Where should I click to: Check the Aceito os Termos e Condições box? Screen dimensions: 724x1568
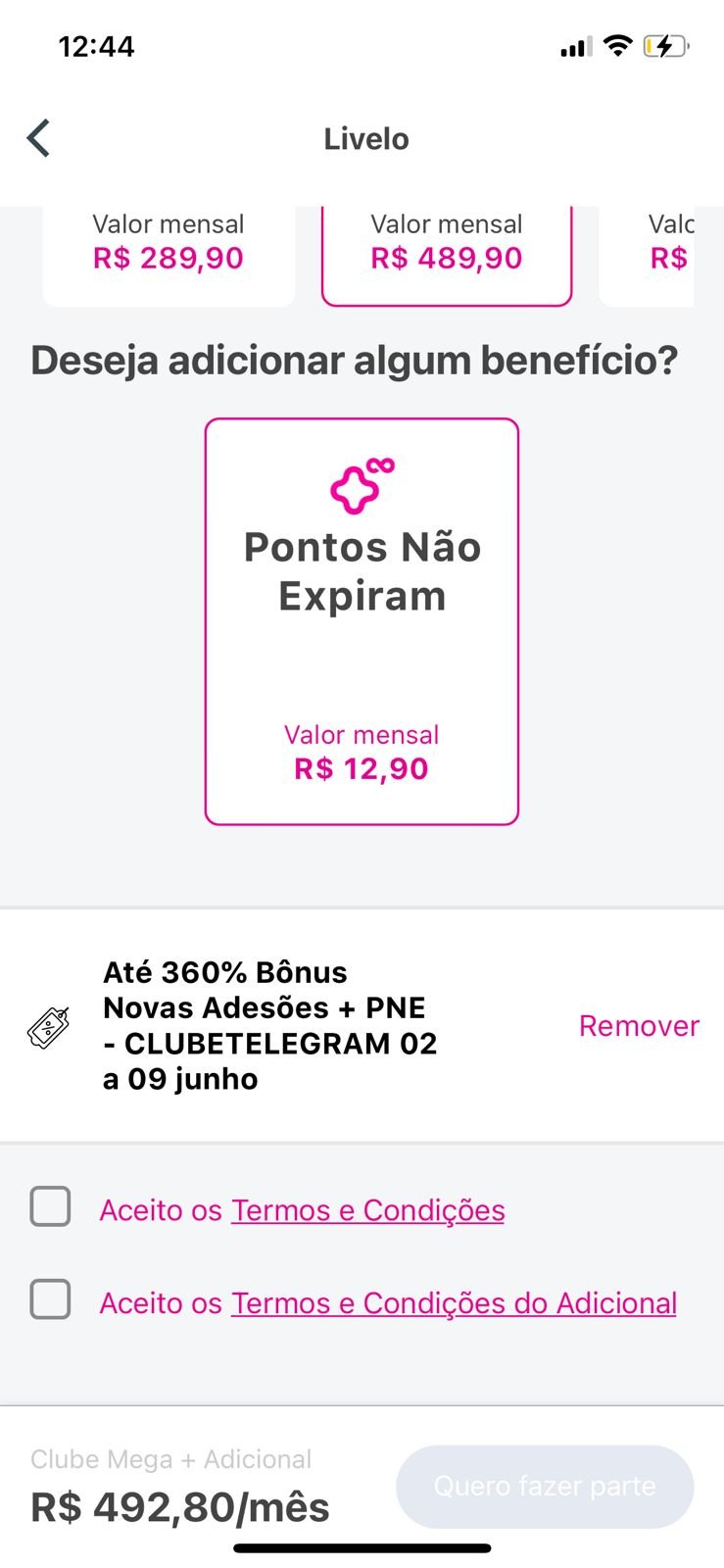pos(50,1206)
